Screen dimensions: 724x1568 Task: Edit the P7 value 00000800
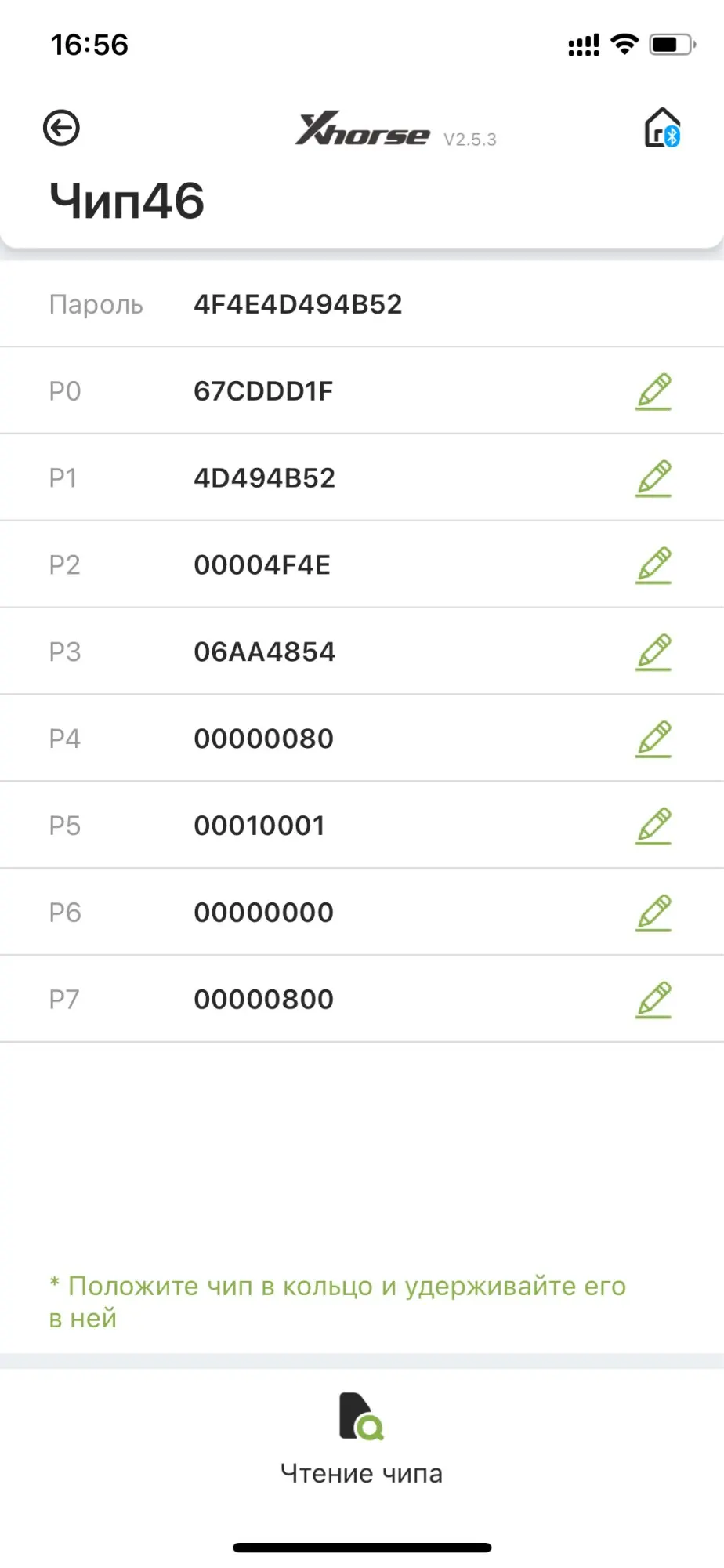click(653, 1000)
